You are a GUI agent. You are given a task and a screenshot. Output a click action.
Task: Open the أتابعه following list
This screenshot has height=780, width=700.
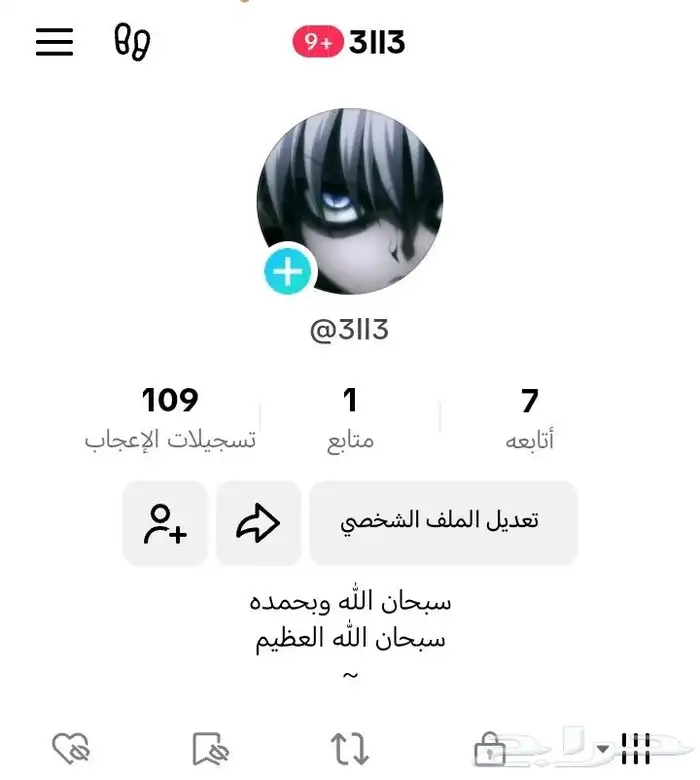pos(530,418)
